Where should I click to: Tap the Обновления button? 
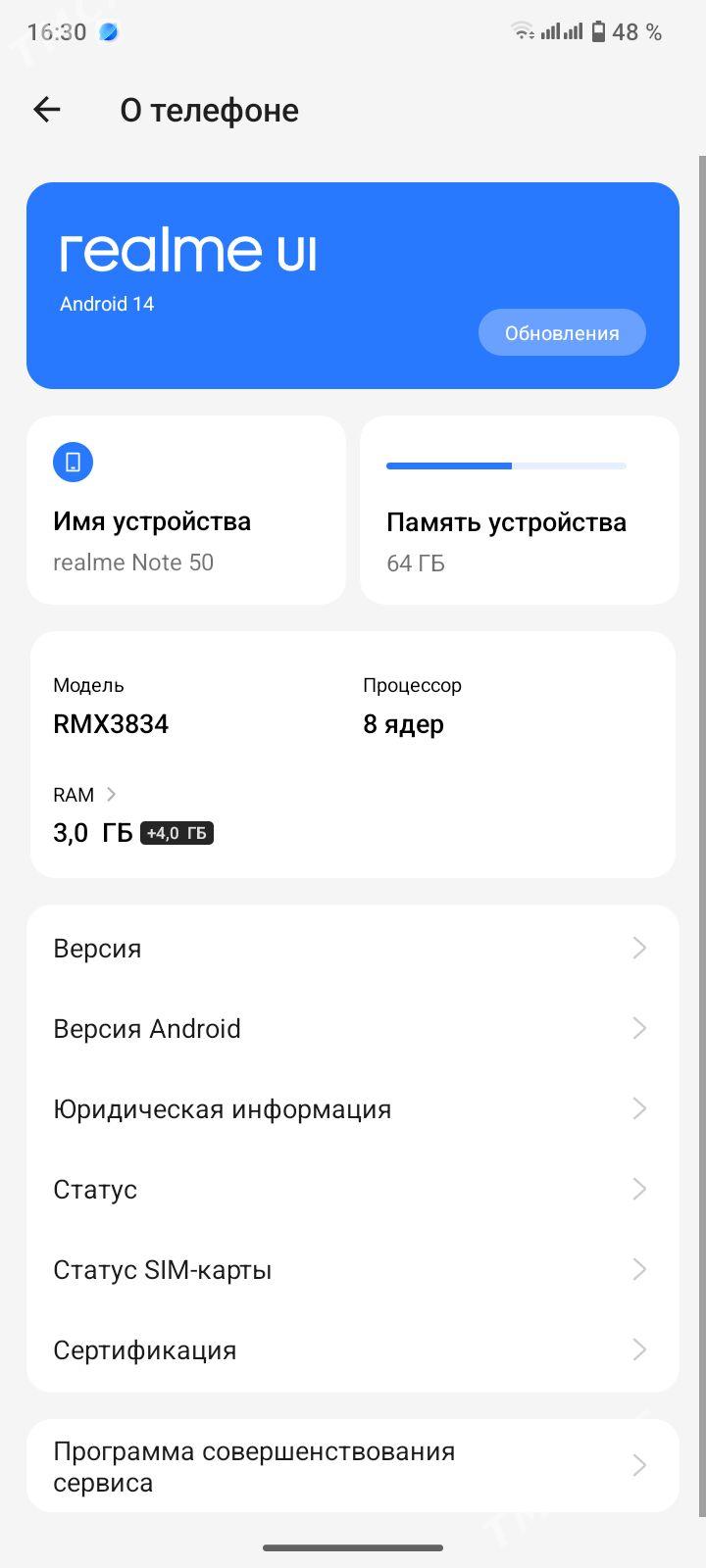562,333
